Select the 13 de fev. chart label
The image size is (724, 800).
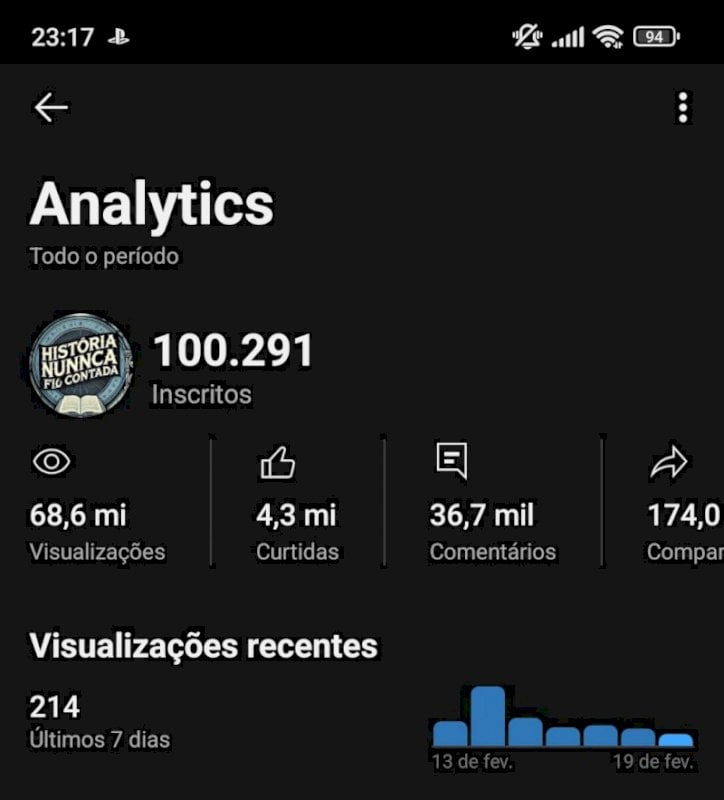pos(471,762)
